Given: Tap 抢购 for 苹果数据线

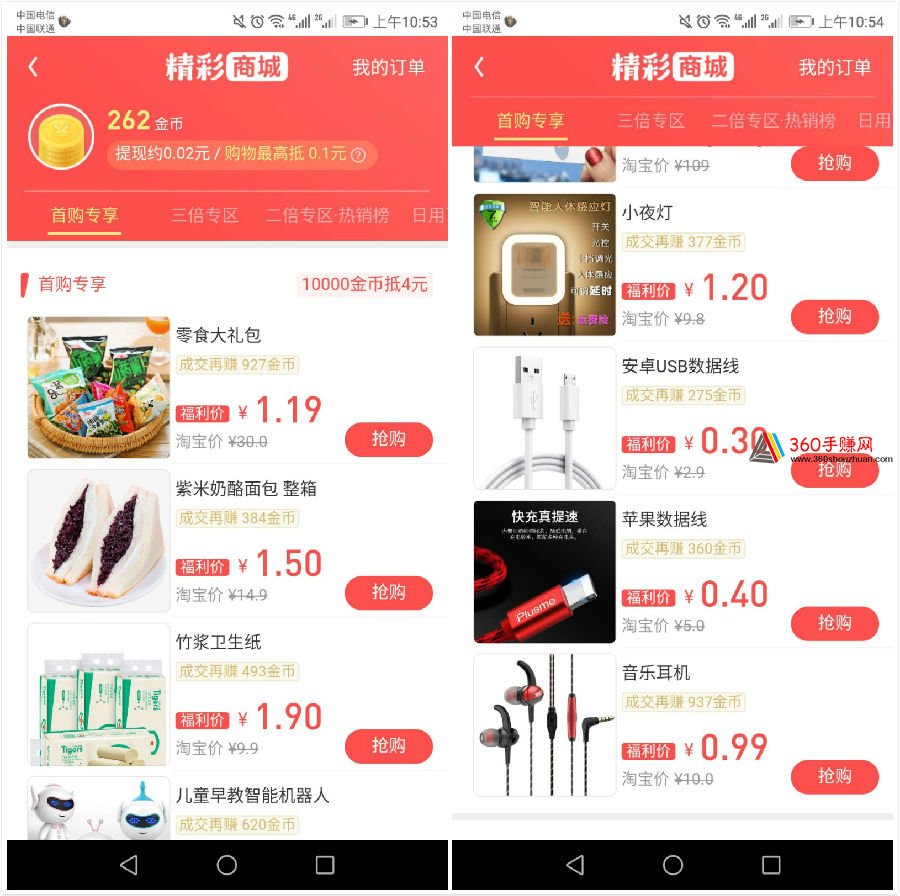Looking at the screenshot, I should coord(834,623).
